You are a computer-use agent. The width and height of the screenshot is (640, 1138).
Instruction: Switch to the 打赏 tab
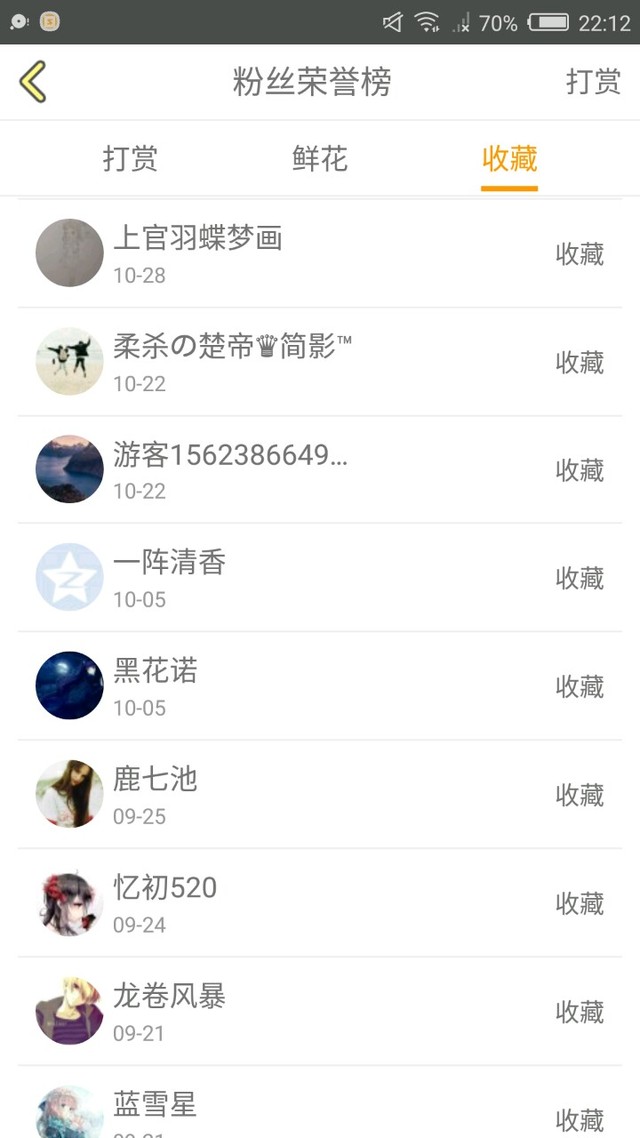click(130, 159)
